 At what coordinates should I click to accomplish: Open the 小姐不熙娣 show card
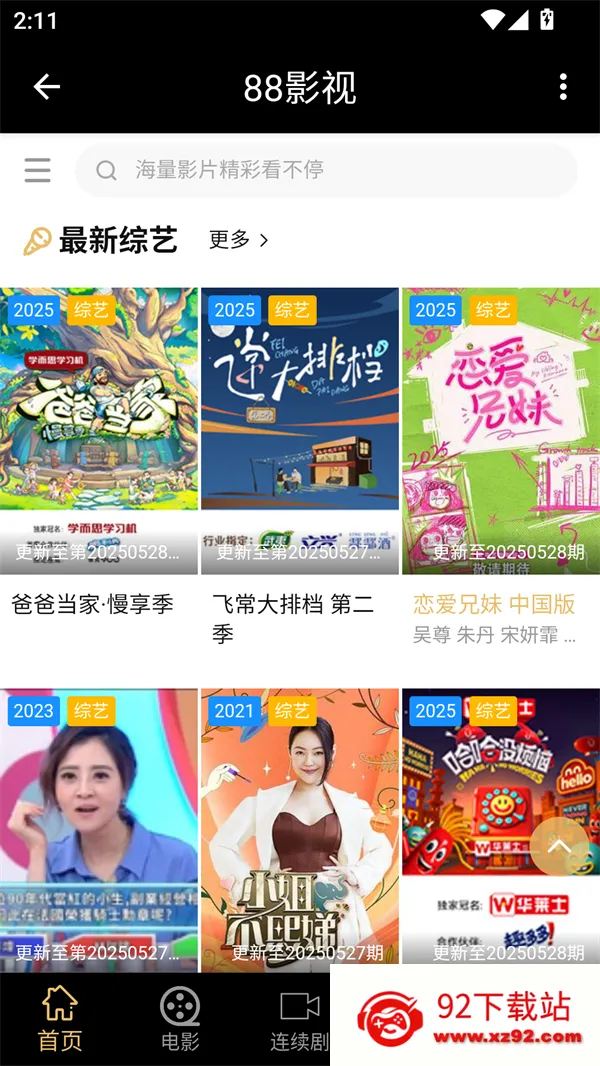pyautogui.click(x=300, y=830)
